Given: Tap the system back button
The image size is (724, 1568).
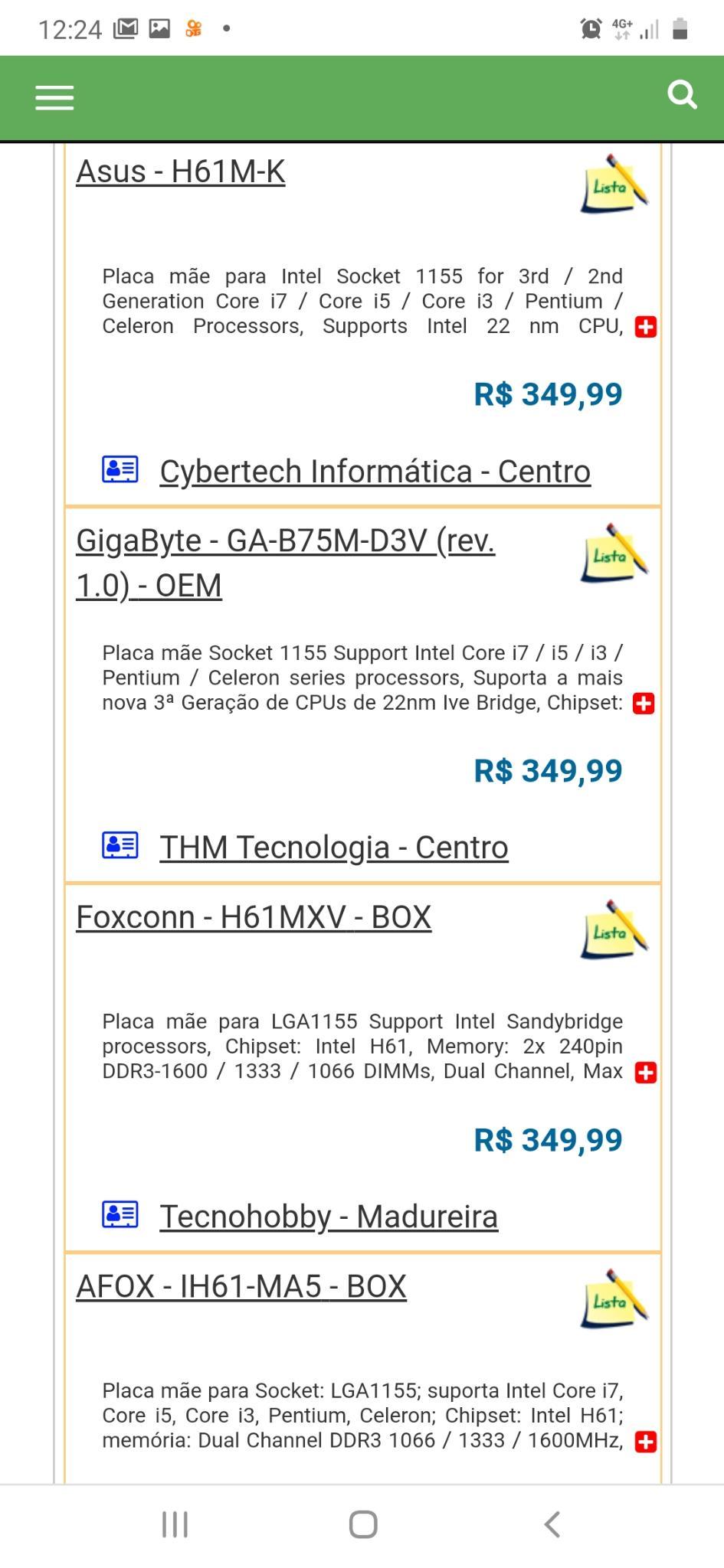Looking at the screenshot, I should click(x=552, y=1524).
